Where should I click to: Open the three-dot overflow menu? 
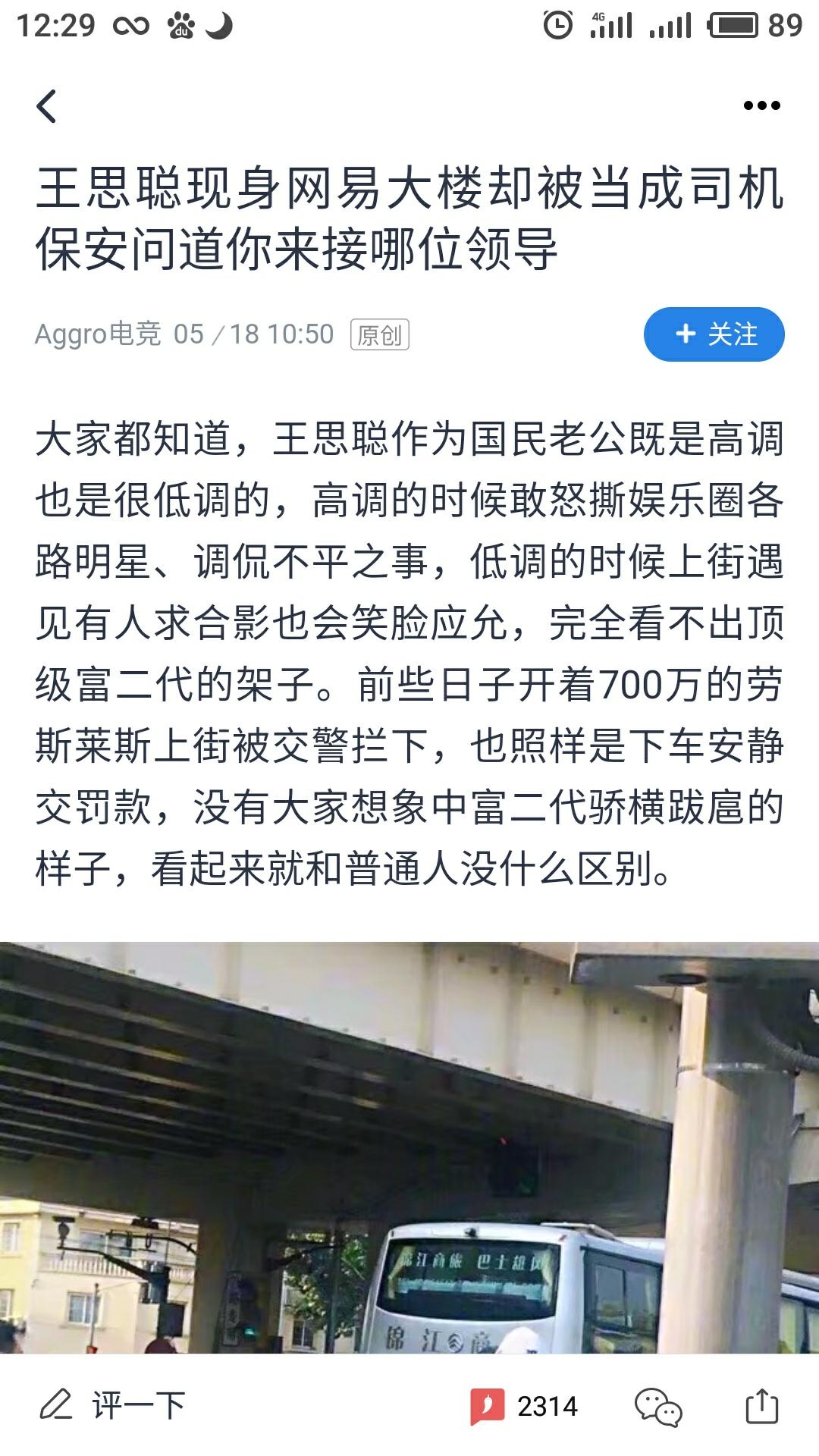(x=761, y=106)
